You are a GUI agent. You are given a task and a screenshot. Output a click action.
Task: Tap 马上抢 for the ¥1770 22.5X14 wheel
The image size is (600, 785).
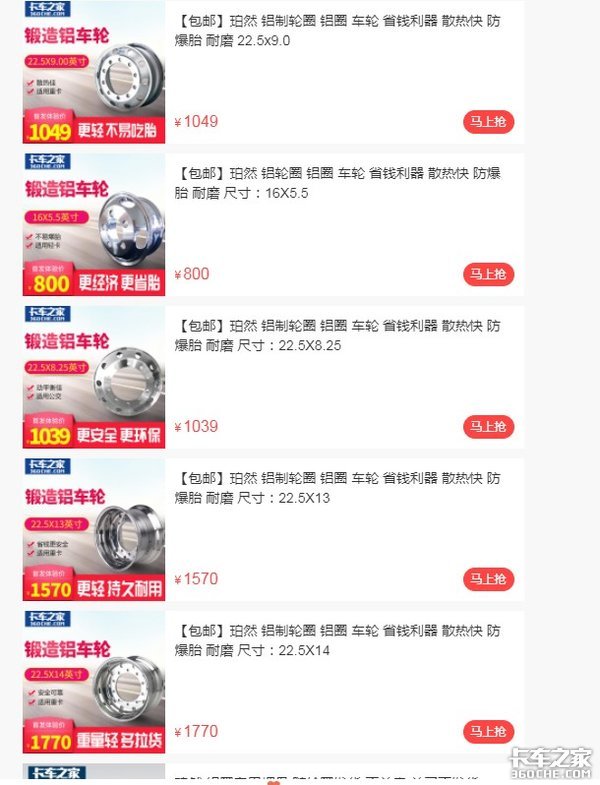pos(488,732)
